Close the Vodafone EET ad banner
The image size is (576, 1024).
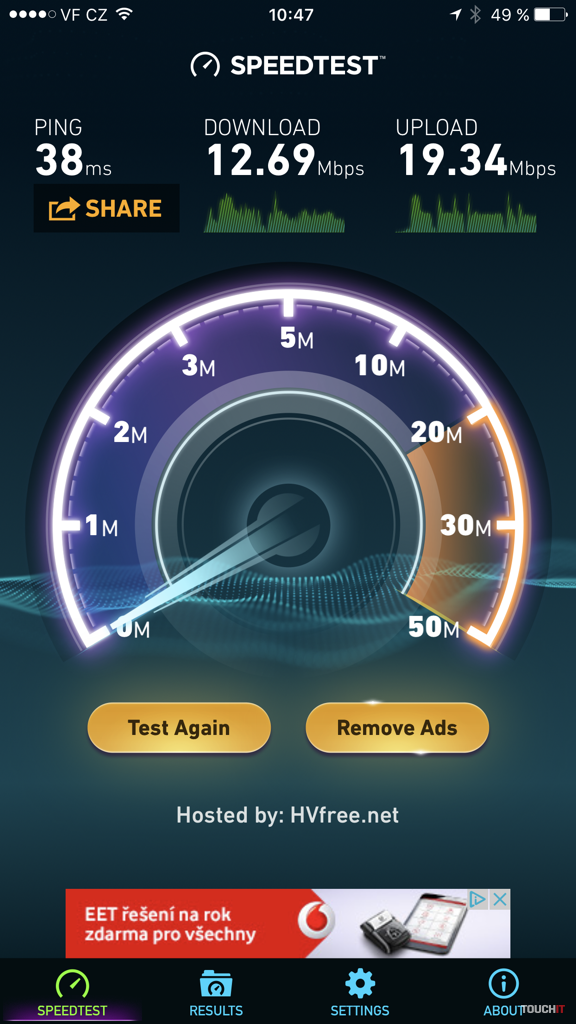point(500,899)
